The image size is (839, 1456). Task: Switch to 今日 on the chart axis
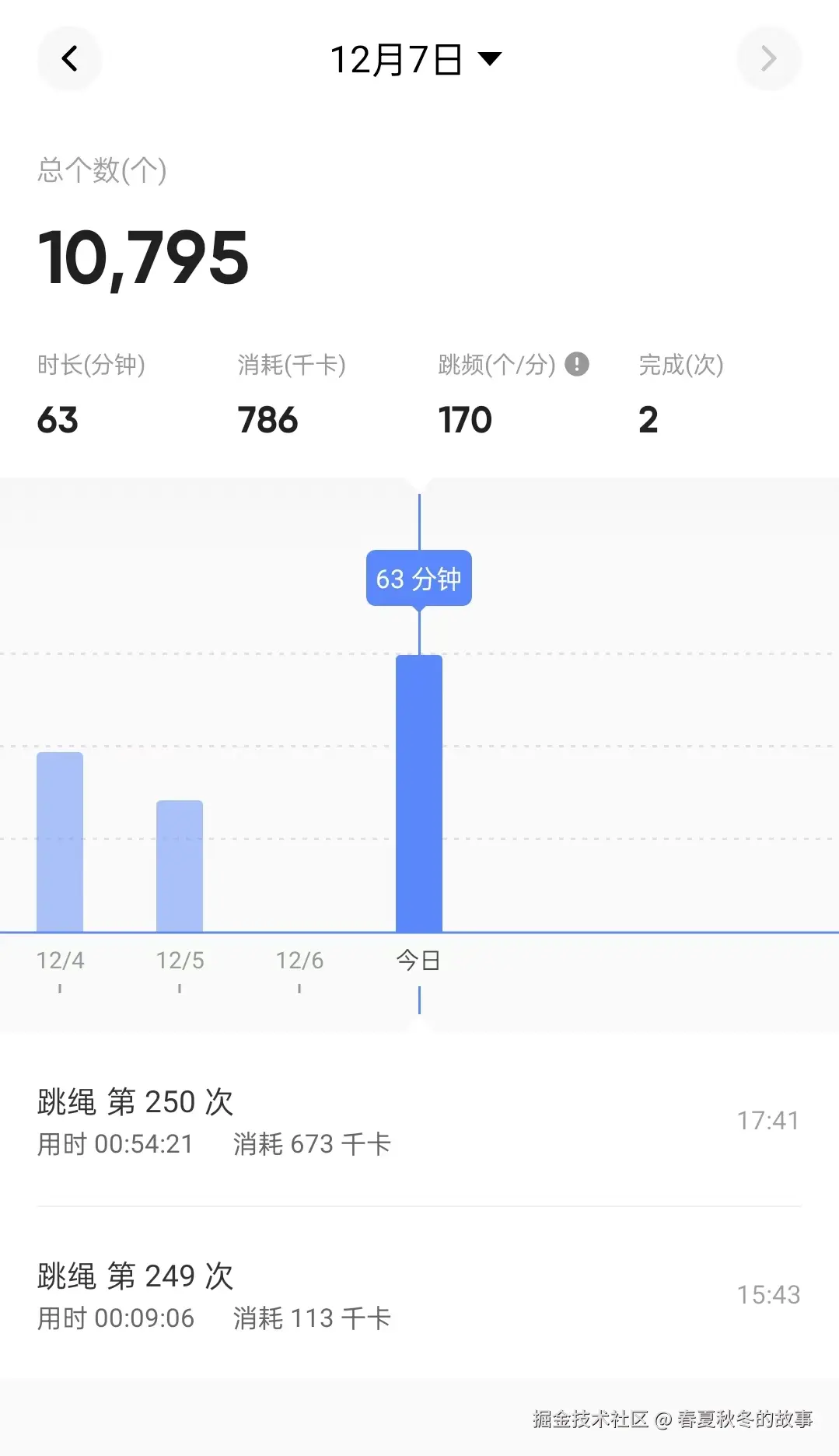(x=418, y=960)
